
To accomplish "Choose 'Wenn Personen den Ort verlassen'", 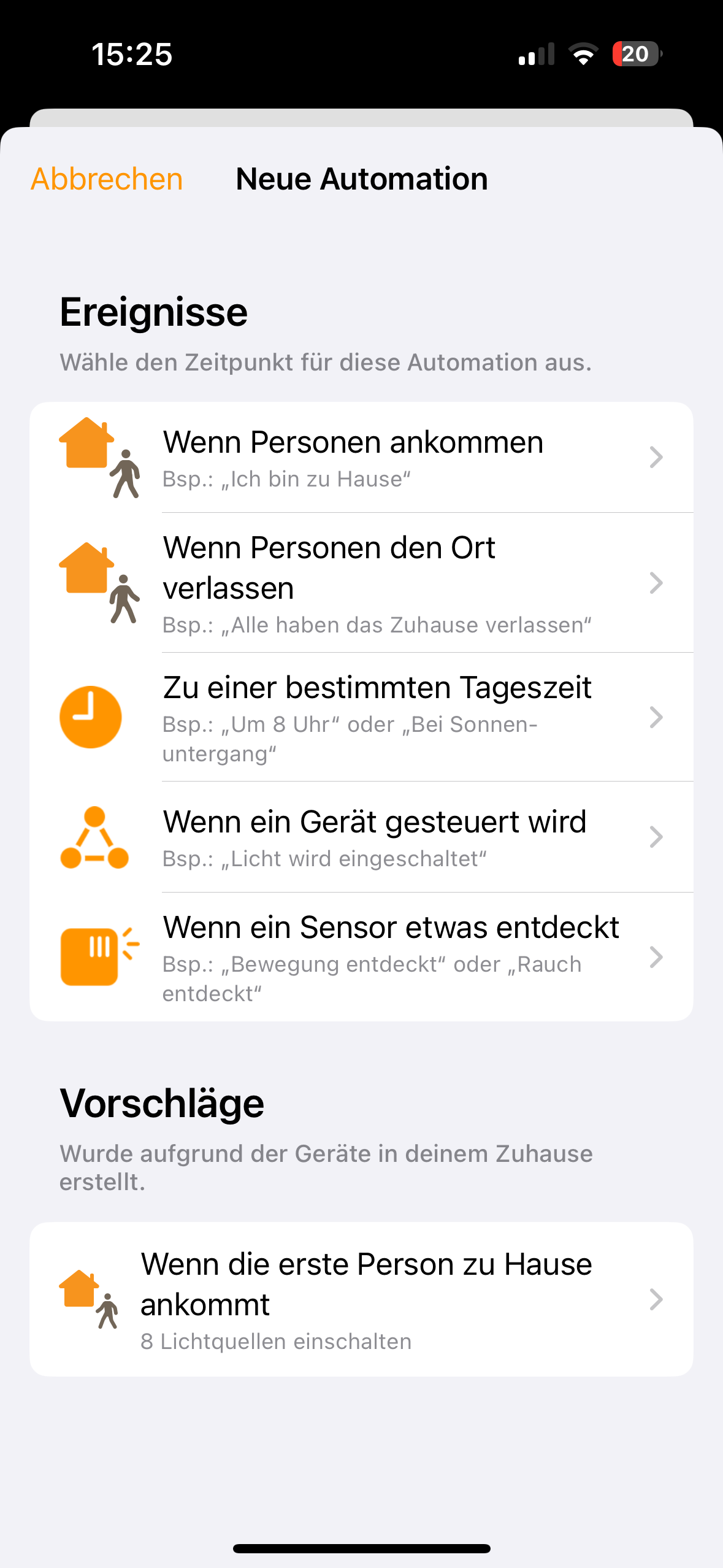I will pyautogui.click(x=361, y=583).
